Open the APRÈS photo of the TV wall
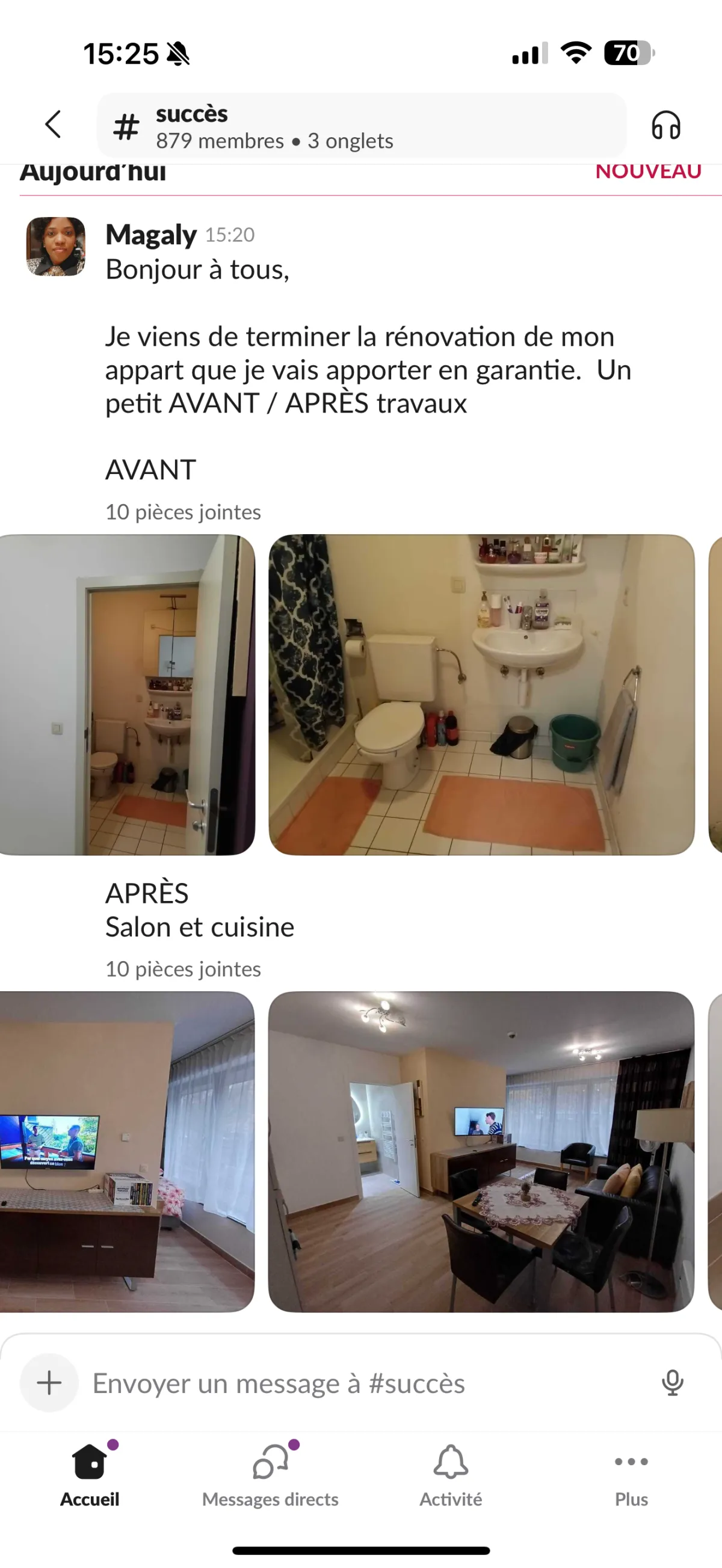Screen dimensions: 722x1568 127,1152
